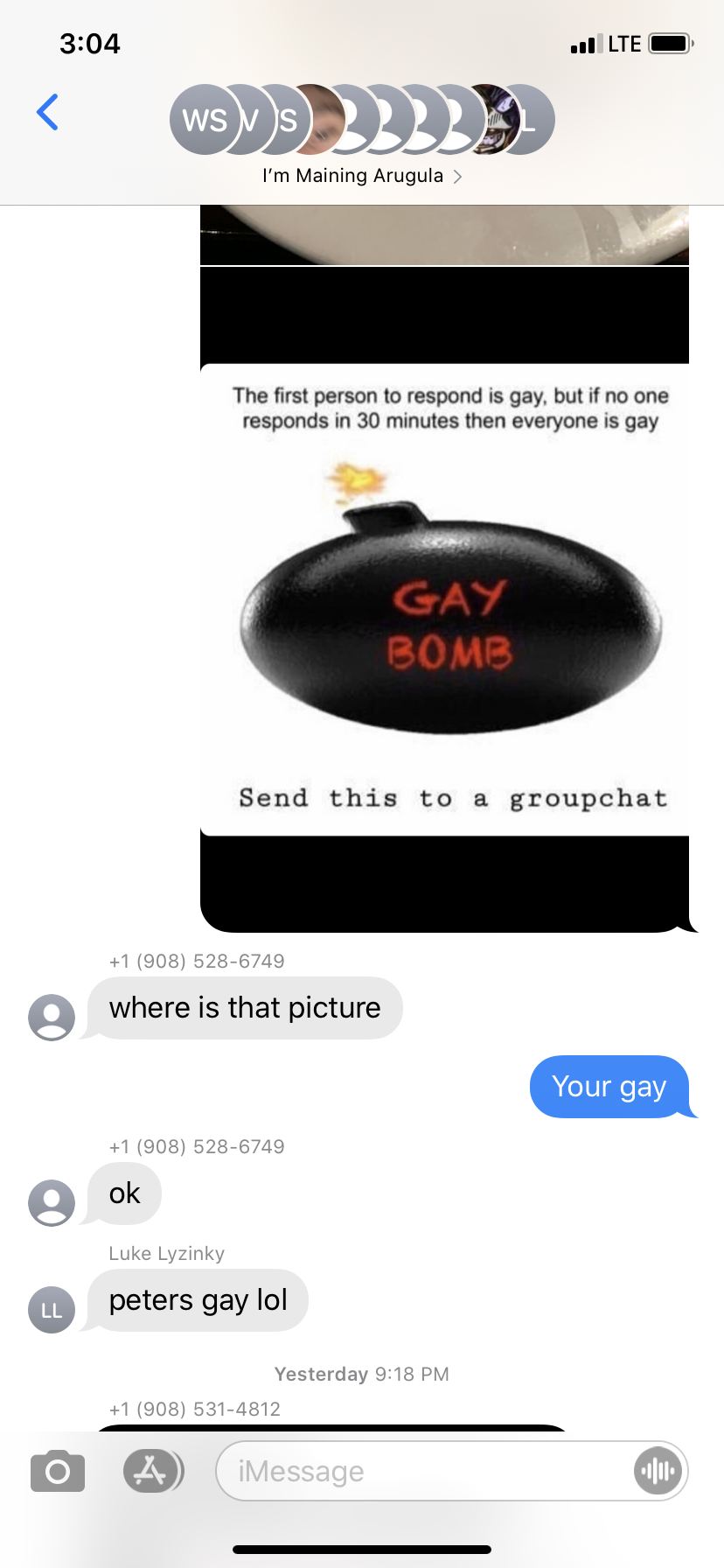View Luke Lyzinky's contact avatar
Image resolution: width=724 pixels, height=1568 pixels.
point(52,1310)
